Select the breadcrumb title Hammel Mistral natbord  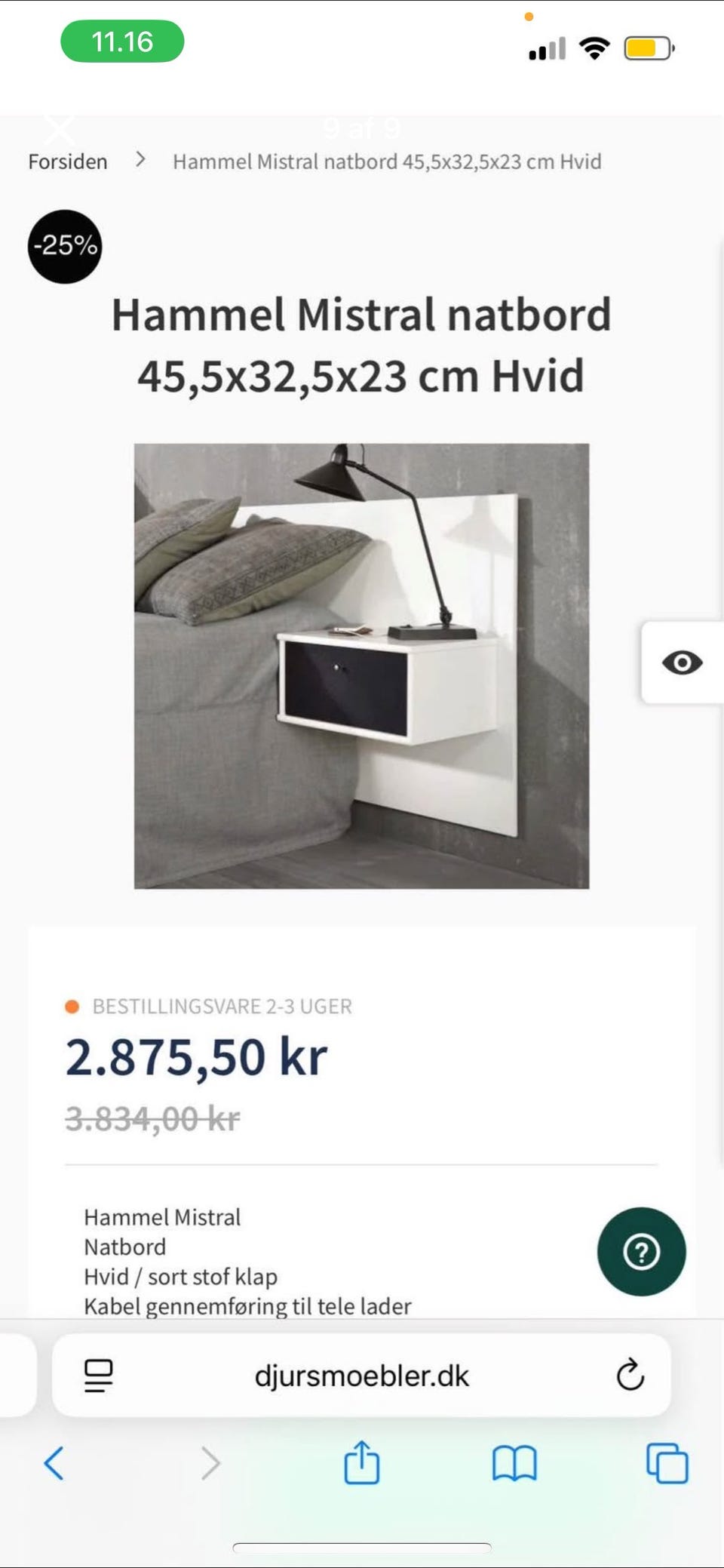tap(387, 161)
